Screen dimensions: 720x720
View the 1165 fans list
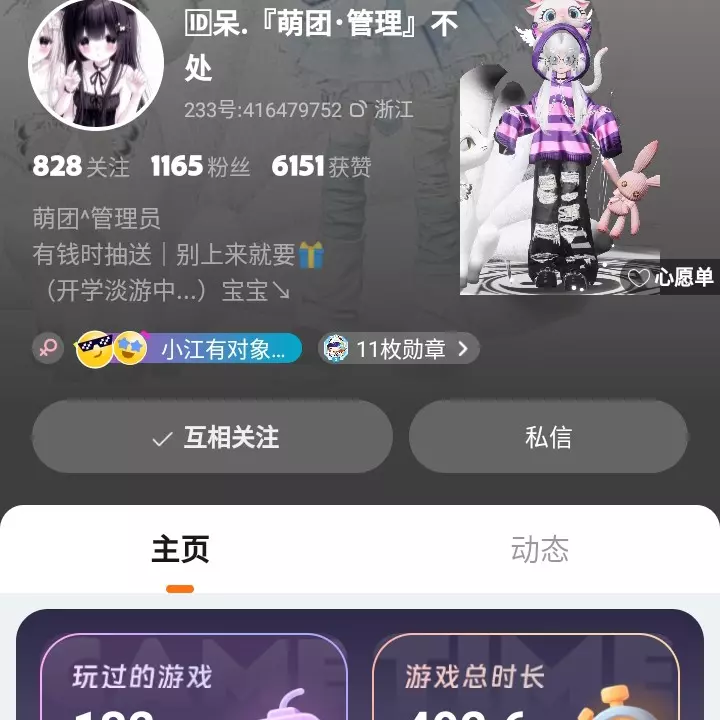click(x=200, y=166)
